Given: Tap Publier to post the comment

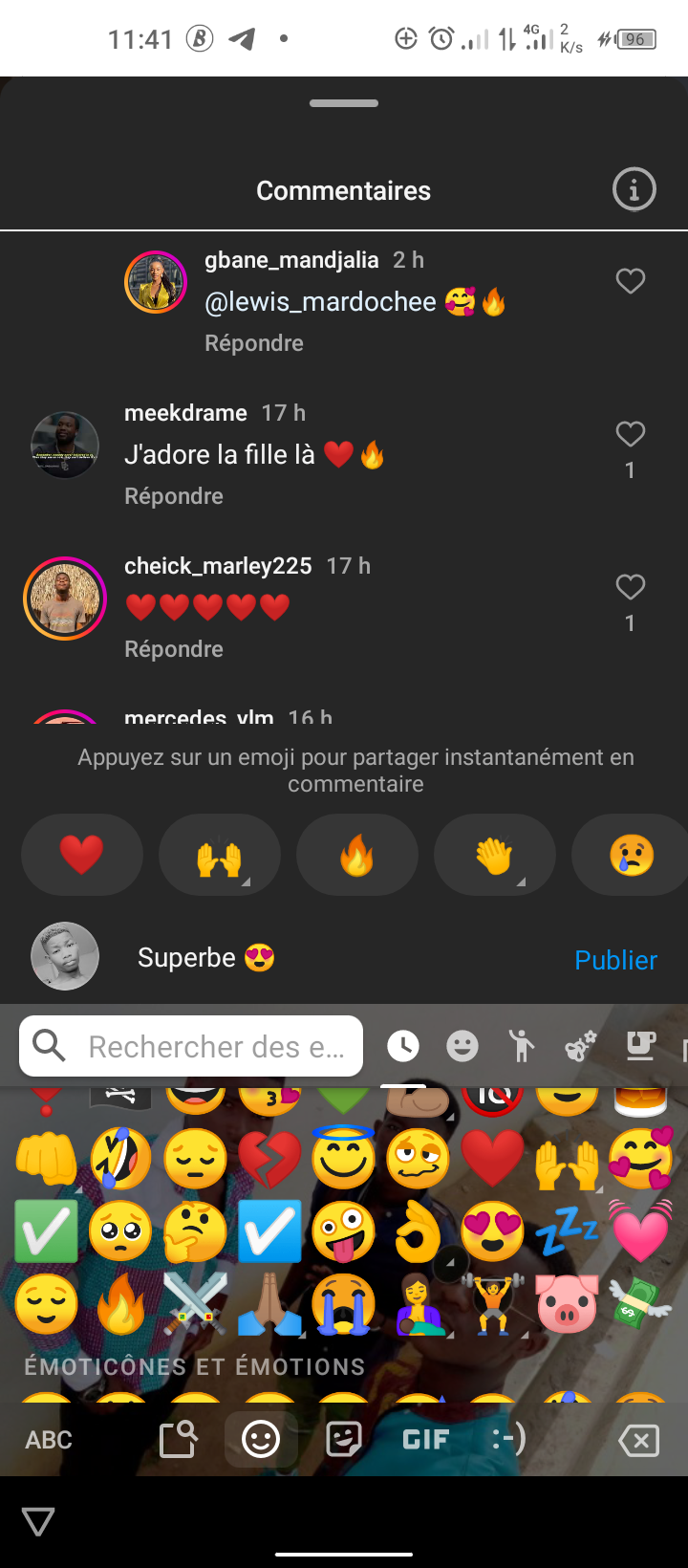Looking at the screenshot, I should (615, 960).
